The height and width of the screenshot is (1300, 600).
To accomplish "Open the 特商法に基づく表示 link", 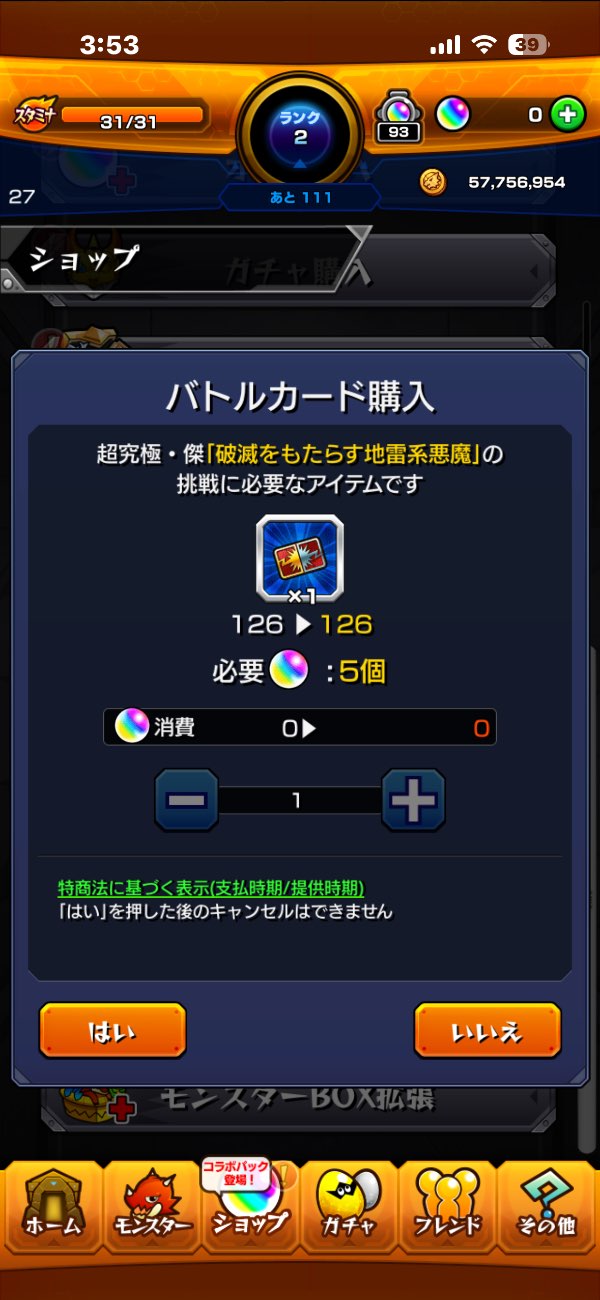I will [211, 888].
